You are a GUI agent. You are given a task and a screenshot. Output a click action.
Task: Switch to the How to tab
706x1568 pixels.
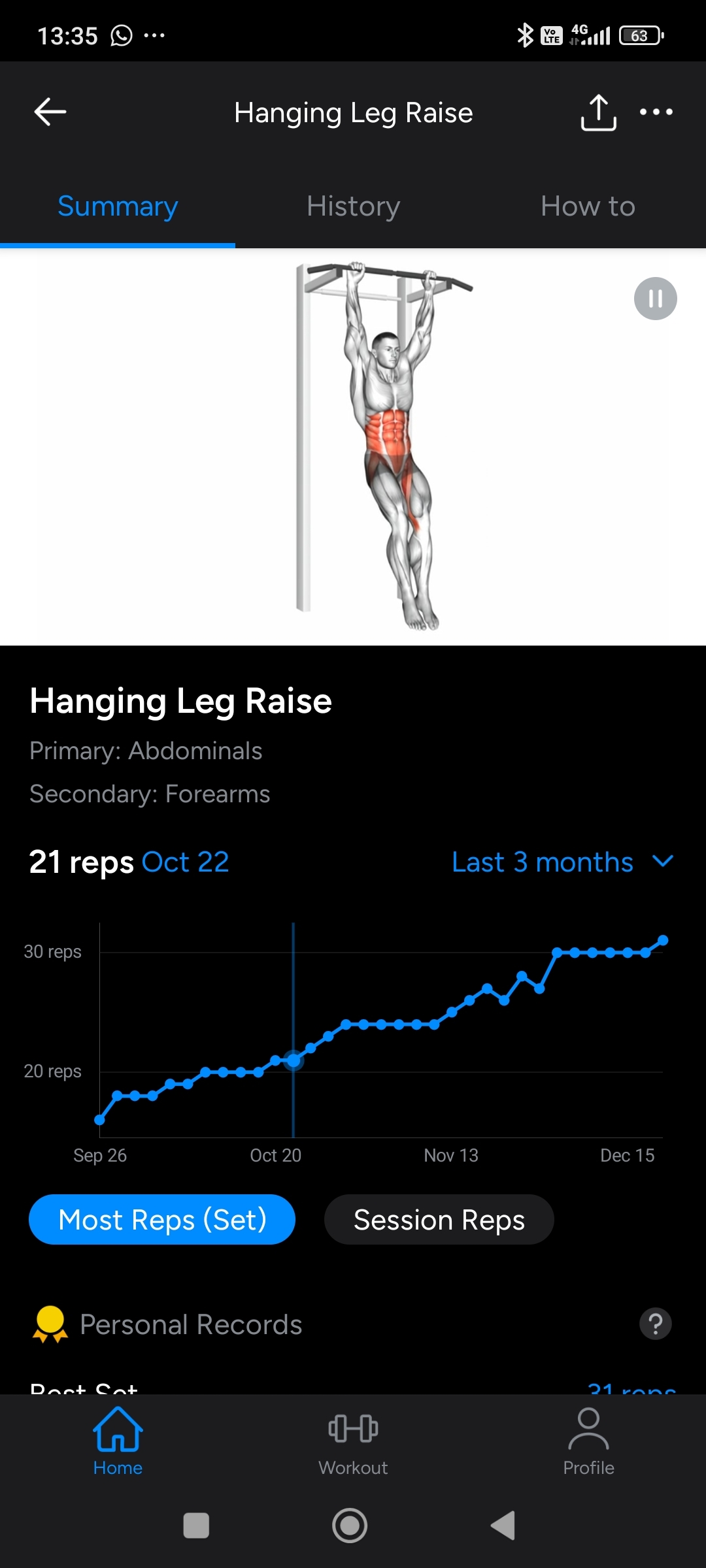pos(588,206)
